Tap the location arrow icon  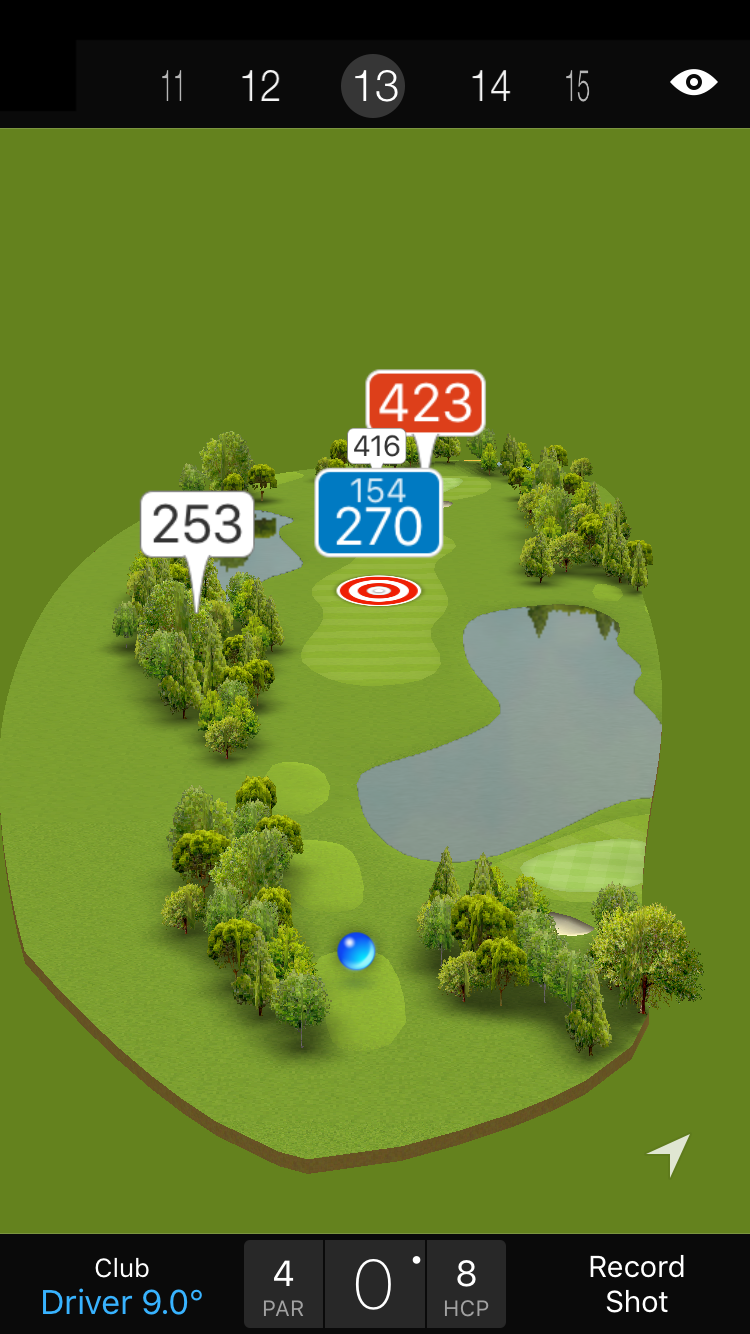tap(669, 1154)
